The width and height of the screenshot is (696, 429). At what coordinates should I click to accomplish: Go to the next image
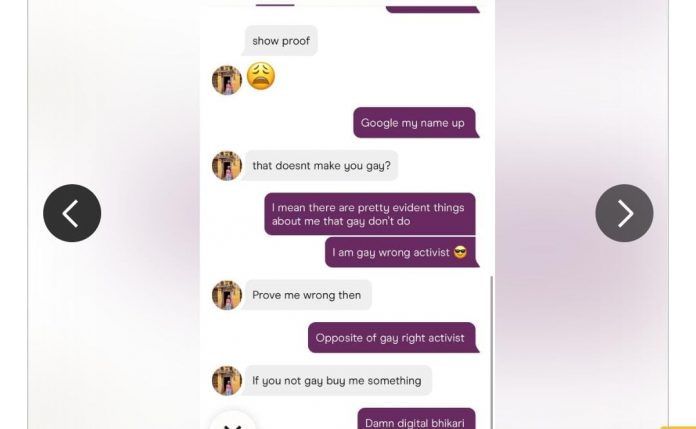click(x=624, y=213)
